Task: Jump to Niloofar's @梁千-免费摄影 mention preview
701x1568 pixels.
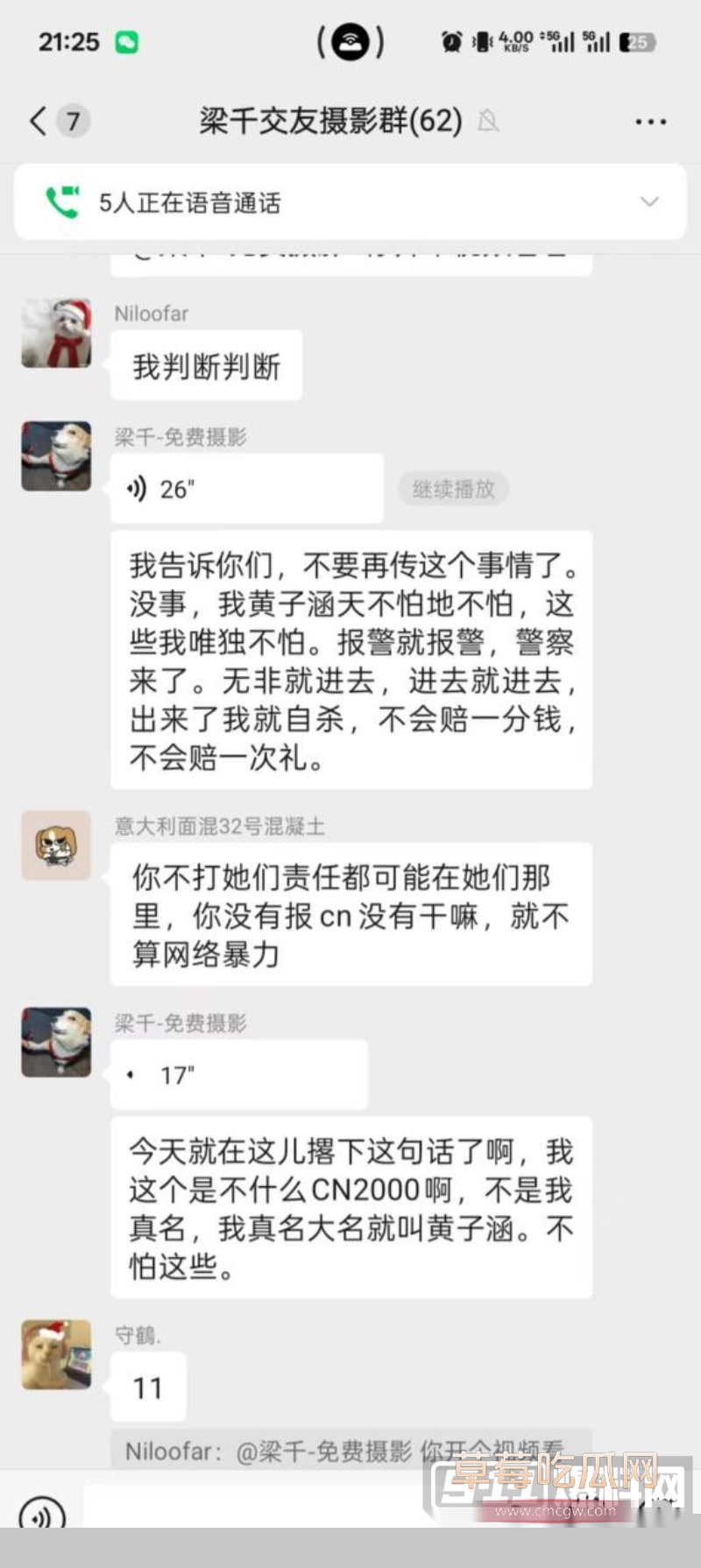Action: coord(350,1450)
